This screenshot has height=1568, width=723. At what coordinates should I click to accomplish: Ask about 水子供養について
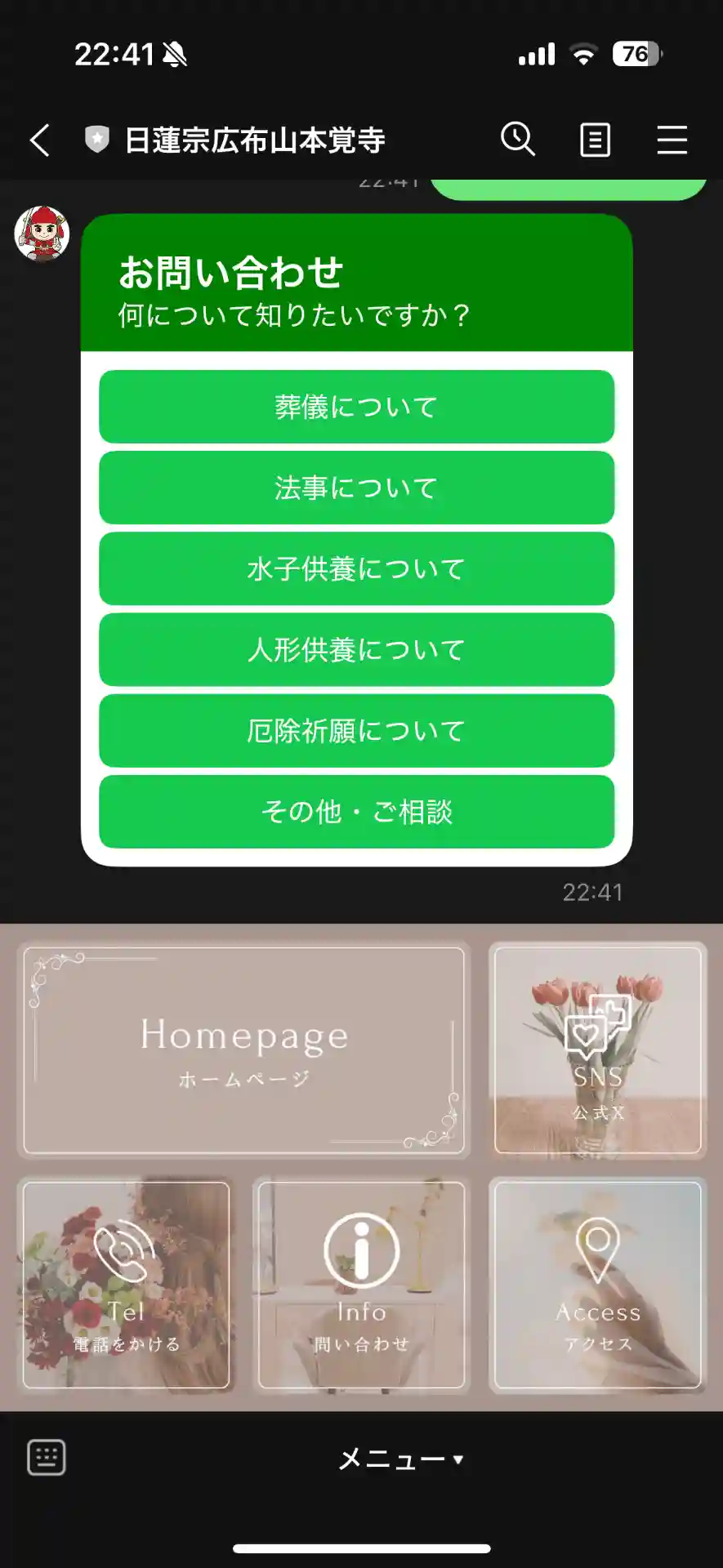(x=356, y=568)
